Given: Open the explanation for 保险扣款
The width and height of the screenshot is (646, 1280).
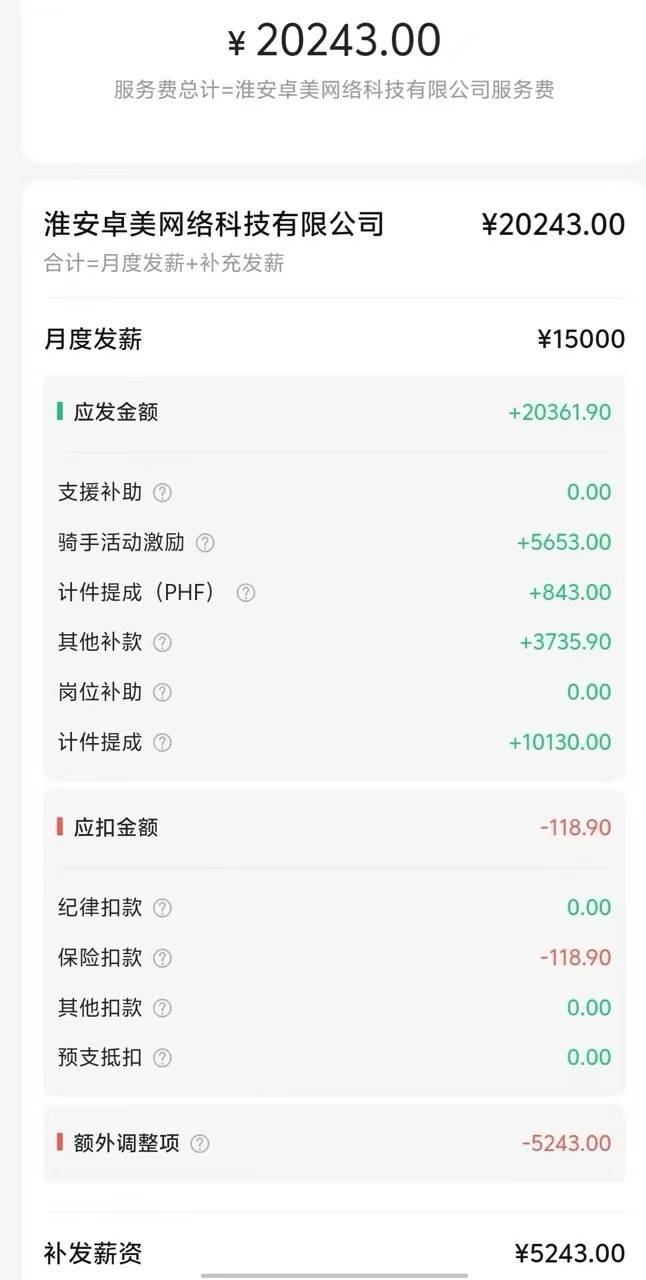Looking at the screenshot, I should point(162,958).
